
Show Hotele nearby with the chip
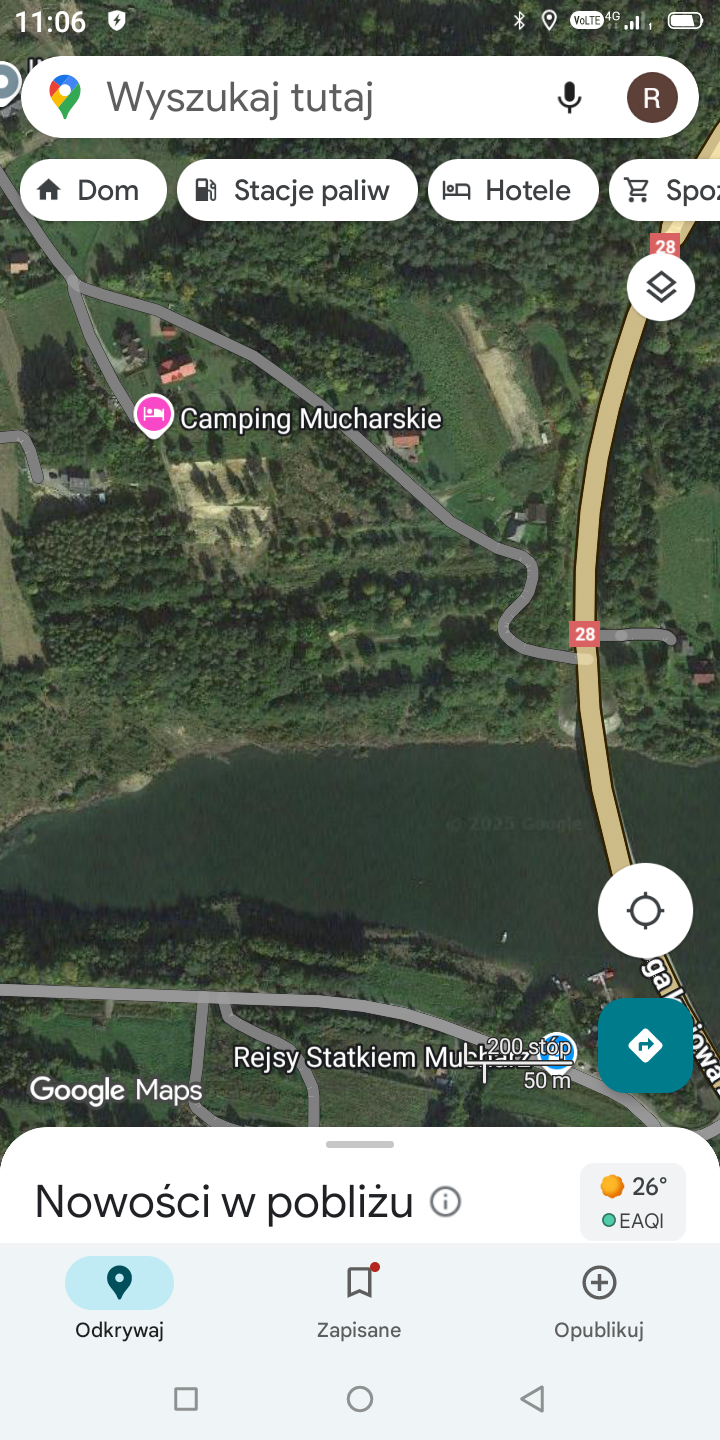[x=513, y=190]
